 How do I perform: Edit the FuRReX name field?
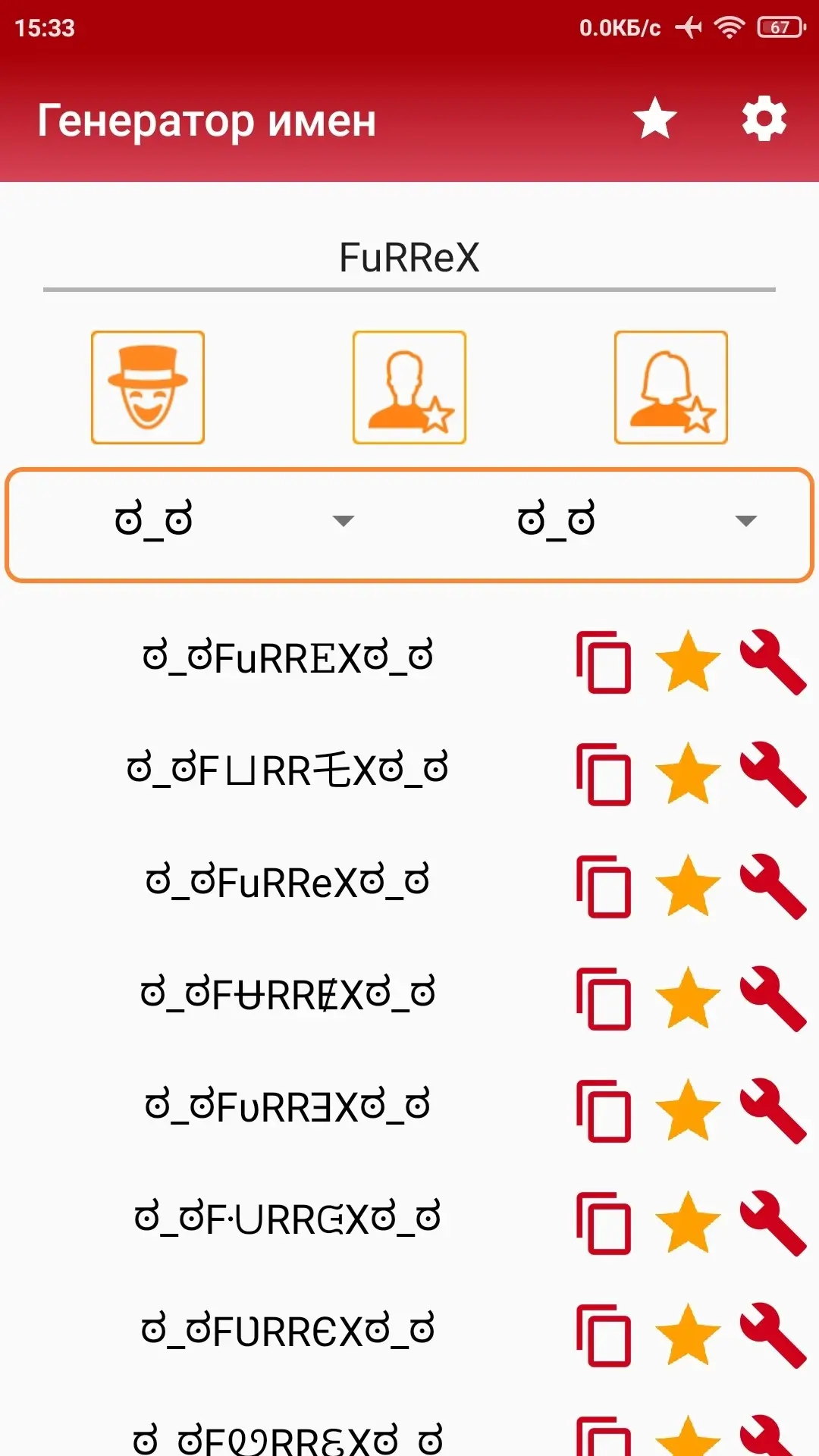click(x=409, y=258)
